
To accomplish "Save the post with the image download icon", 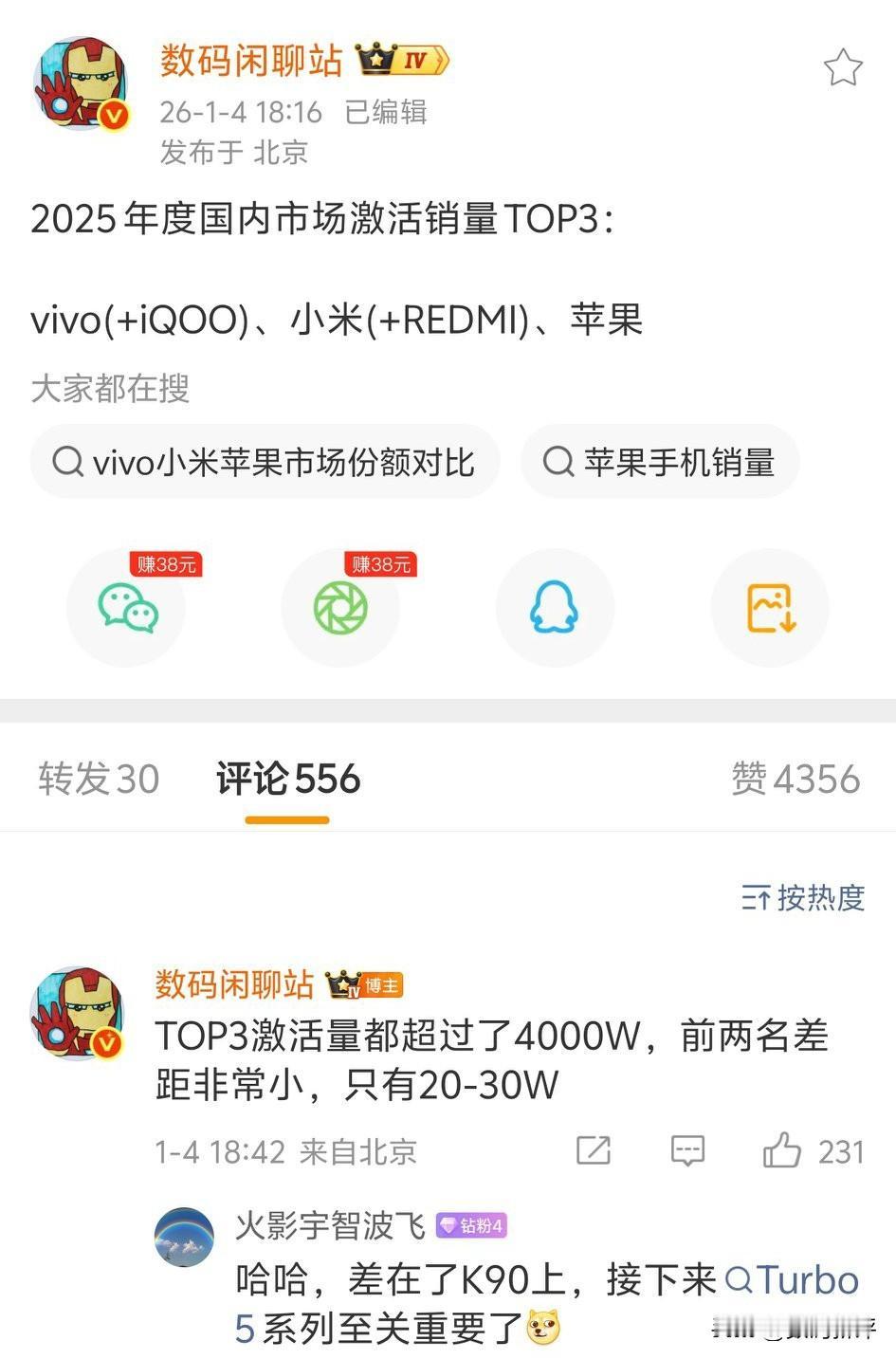I will click(769, 607).
